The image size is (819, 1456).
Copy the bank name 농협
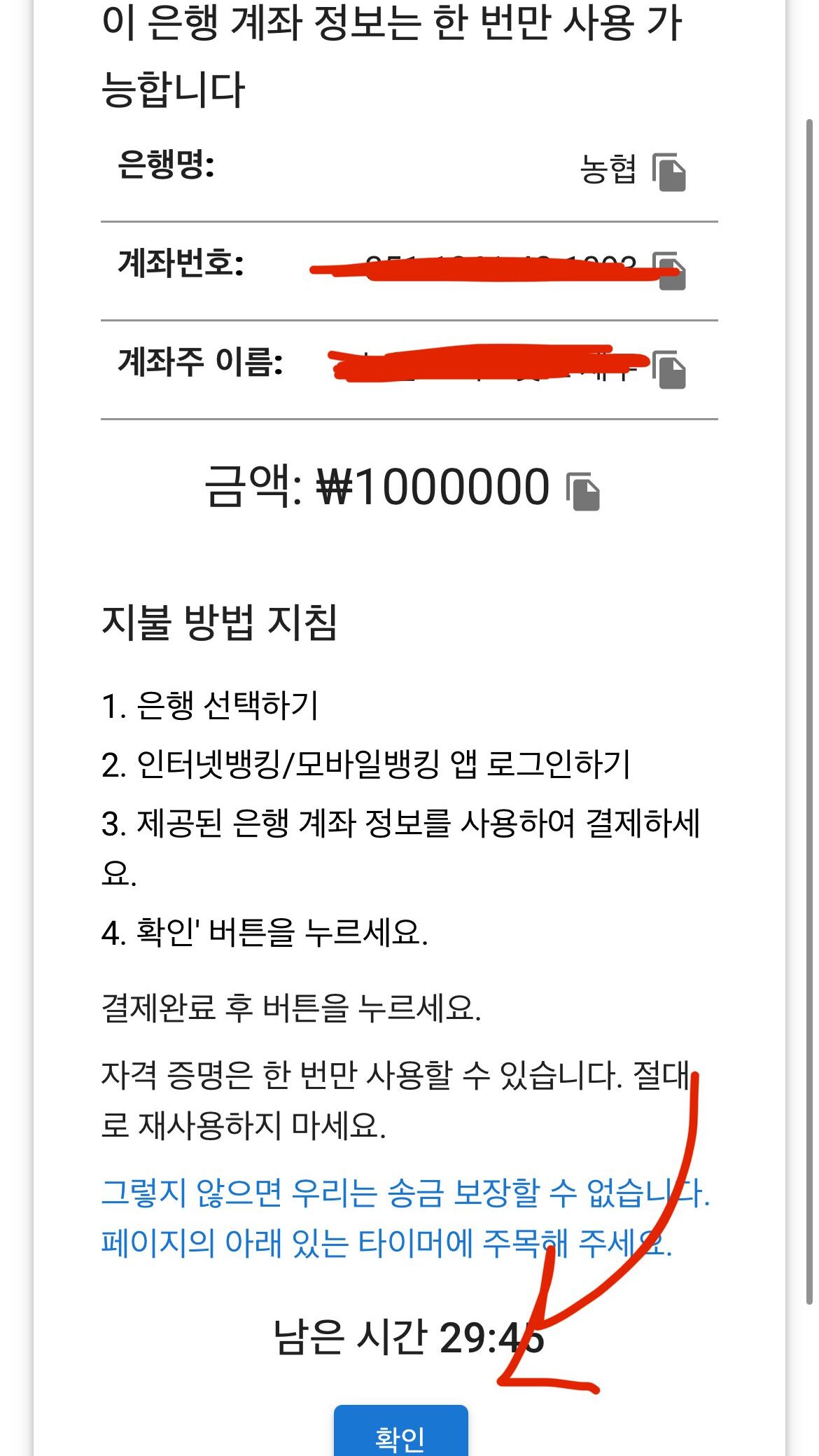(x=668, y=172)
